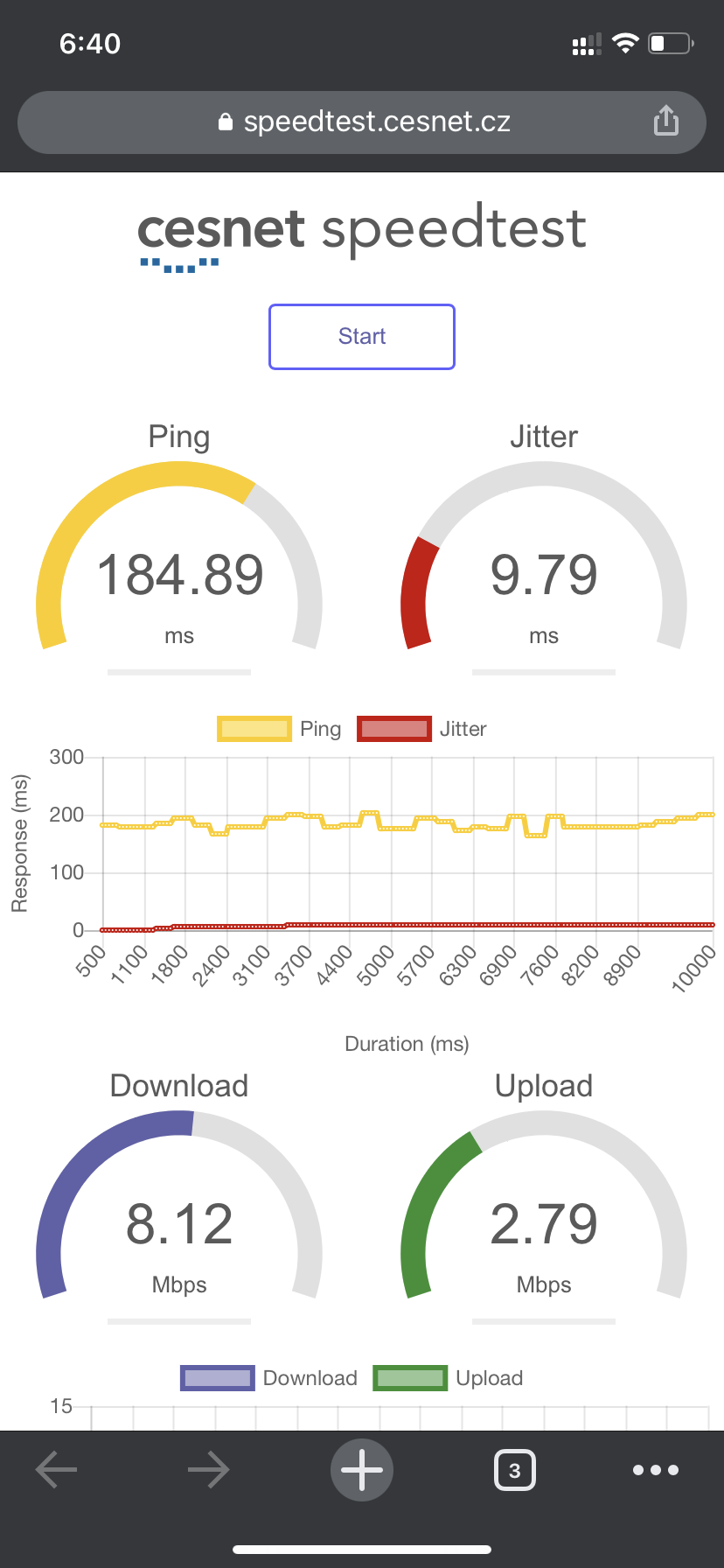Toggle the Download series in chart legend
The height and width of the screenshot is (1568, 724).
(x=269, y=1378)
